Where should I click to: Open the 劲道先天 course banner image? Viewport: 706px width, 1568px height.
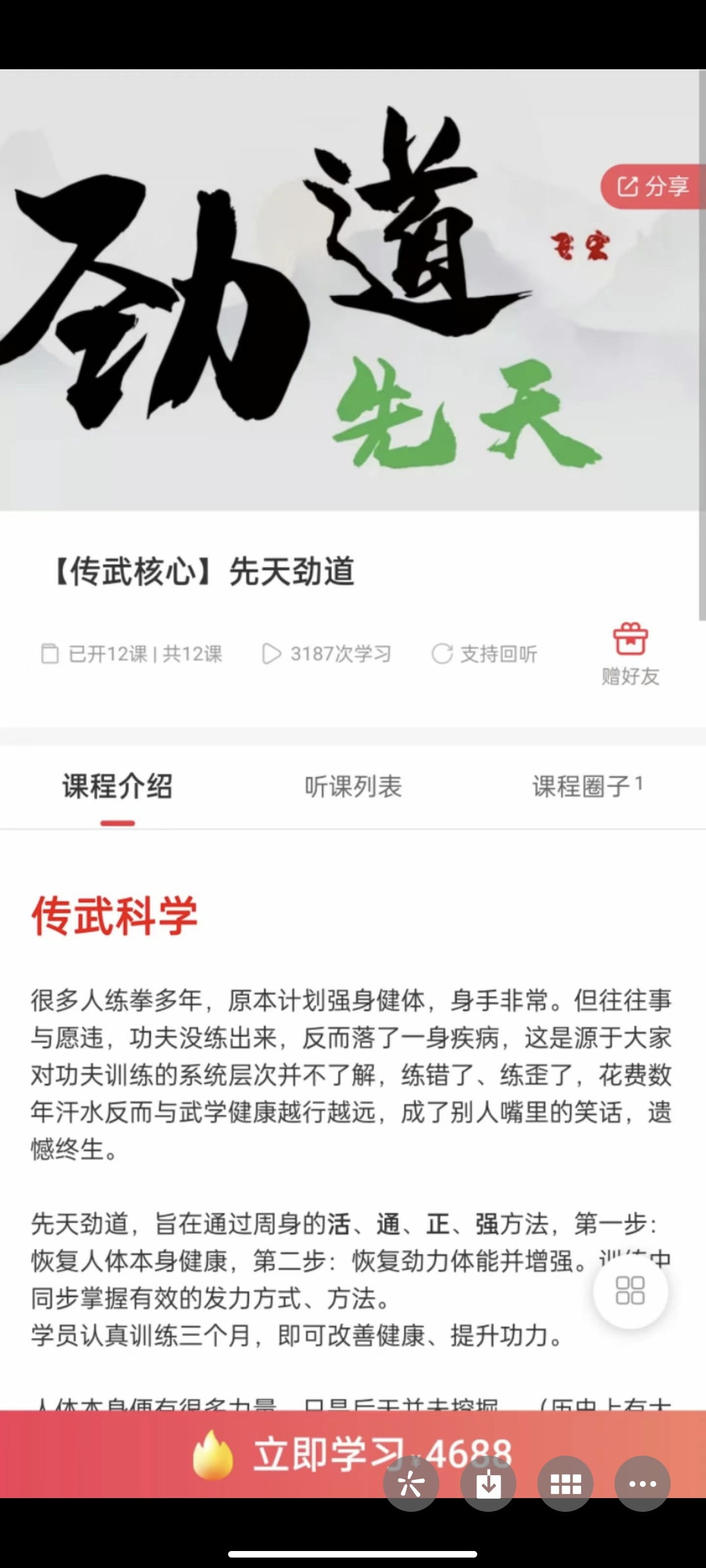(353, 294)
